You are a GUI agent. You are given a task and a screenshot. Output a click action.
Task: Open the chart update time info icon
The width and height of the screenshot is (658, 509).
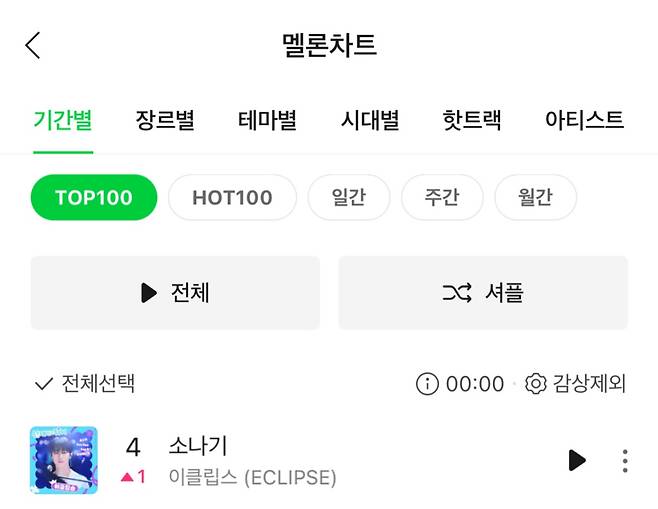(x=427, y=384)
